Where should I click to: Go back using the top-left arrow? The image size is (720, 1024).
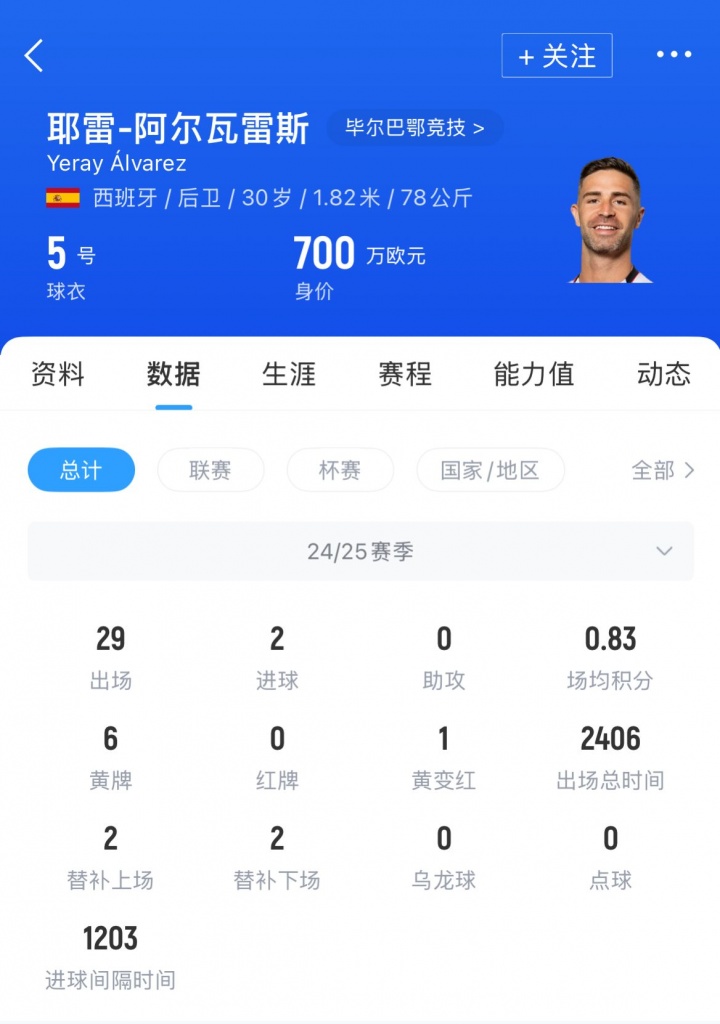pyautogui.click(x=34, y=55)
